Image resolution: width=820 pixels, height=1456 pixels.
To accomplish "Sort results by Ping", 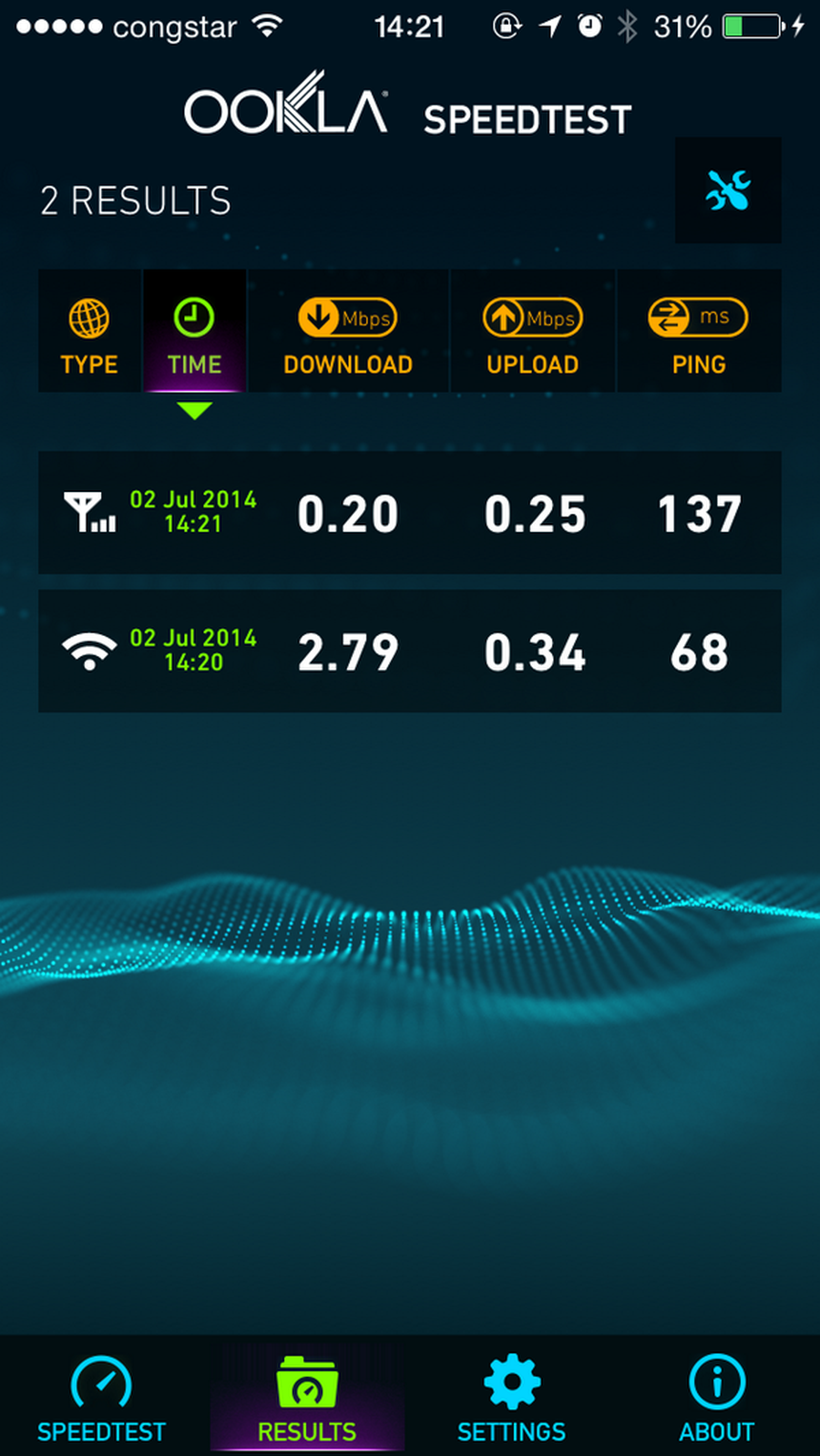I will coord(699,333).
